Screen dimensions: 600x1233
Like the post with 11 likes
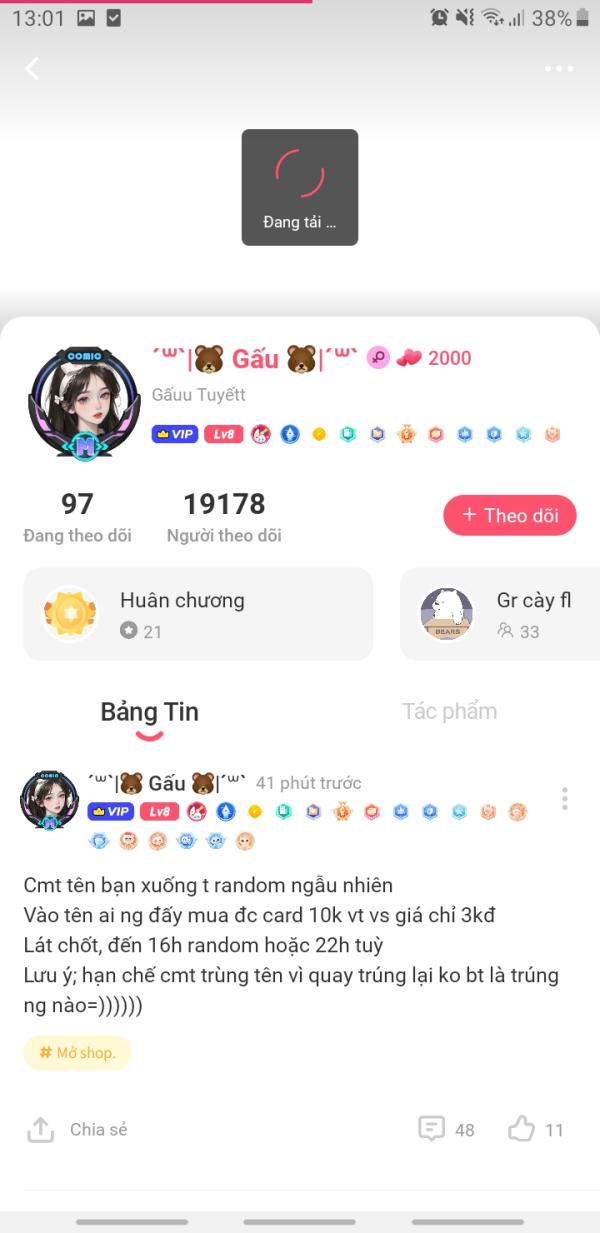(x=535, y=1130)
